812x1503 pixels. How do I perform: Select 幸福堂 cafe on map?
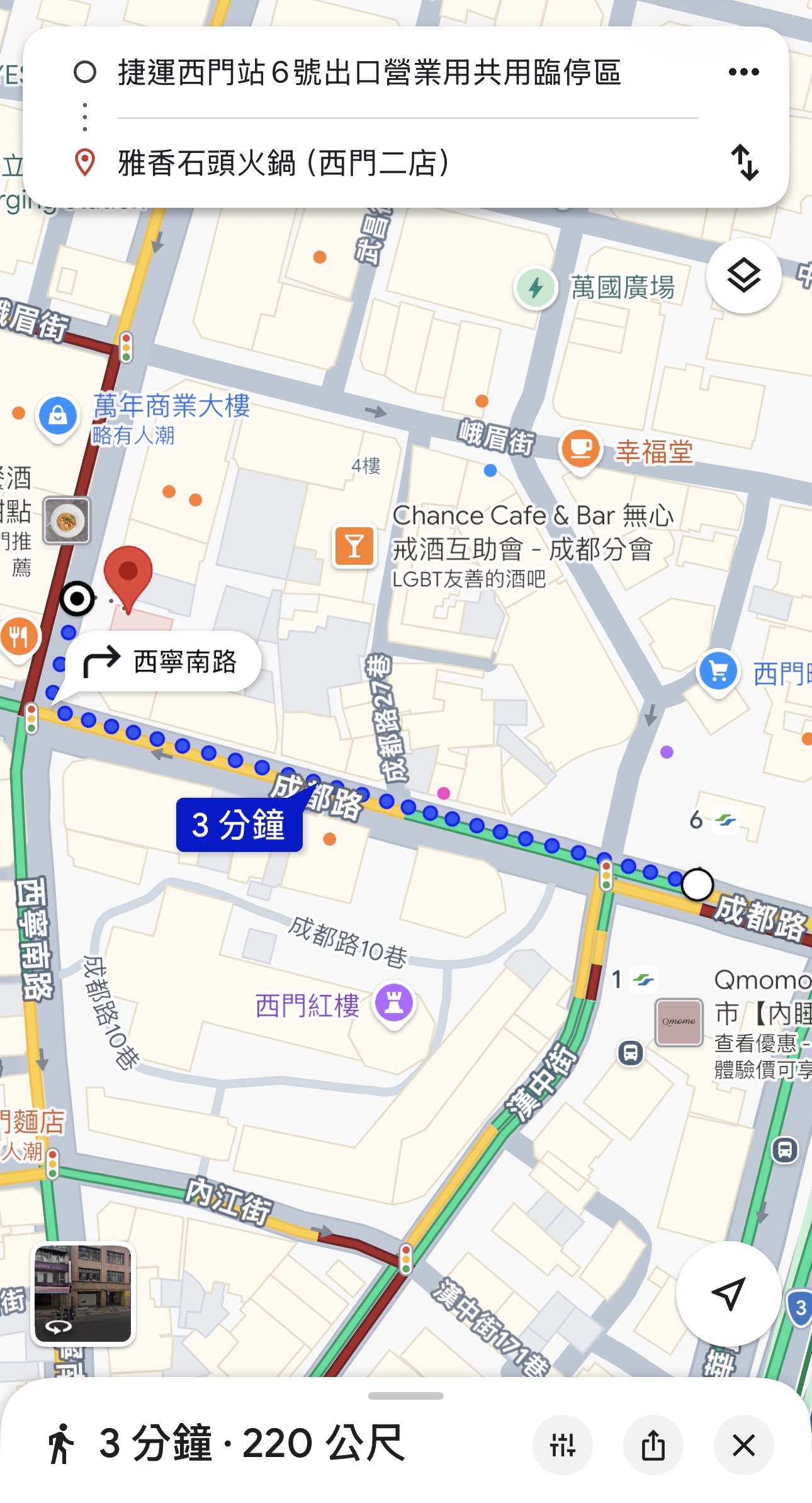[x=580, y=450]
